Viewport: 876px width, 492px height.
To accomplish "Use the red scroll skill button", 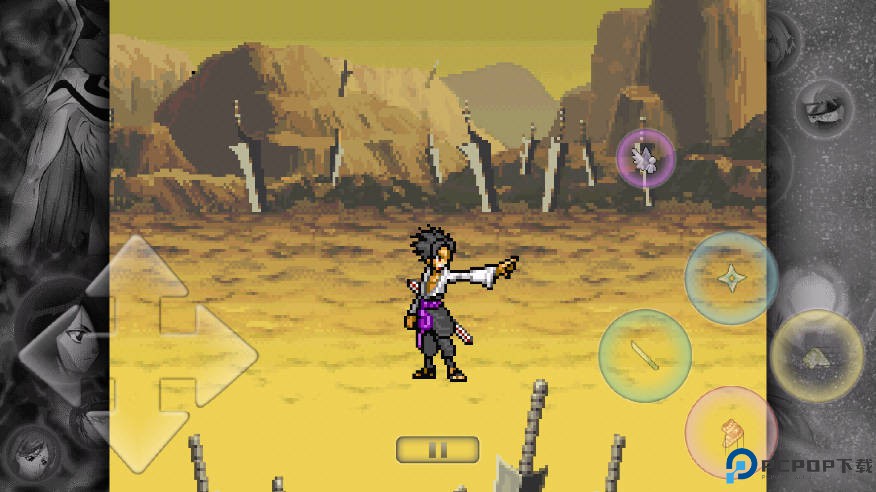I will (x=728, y=432).
